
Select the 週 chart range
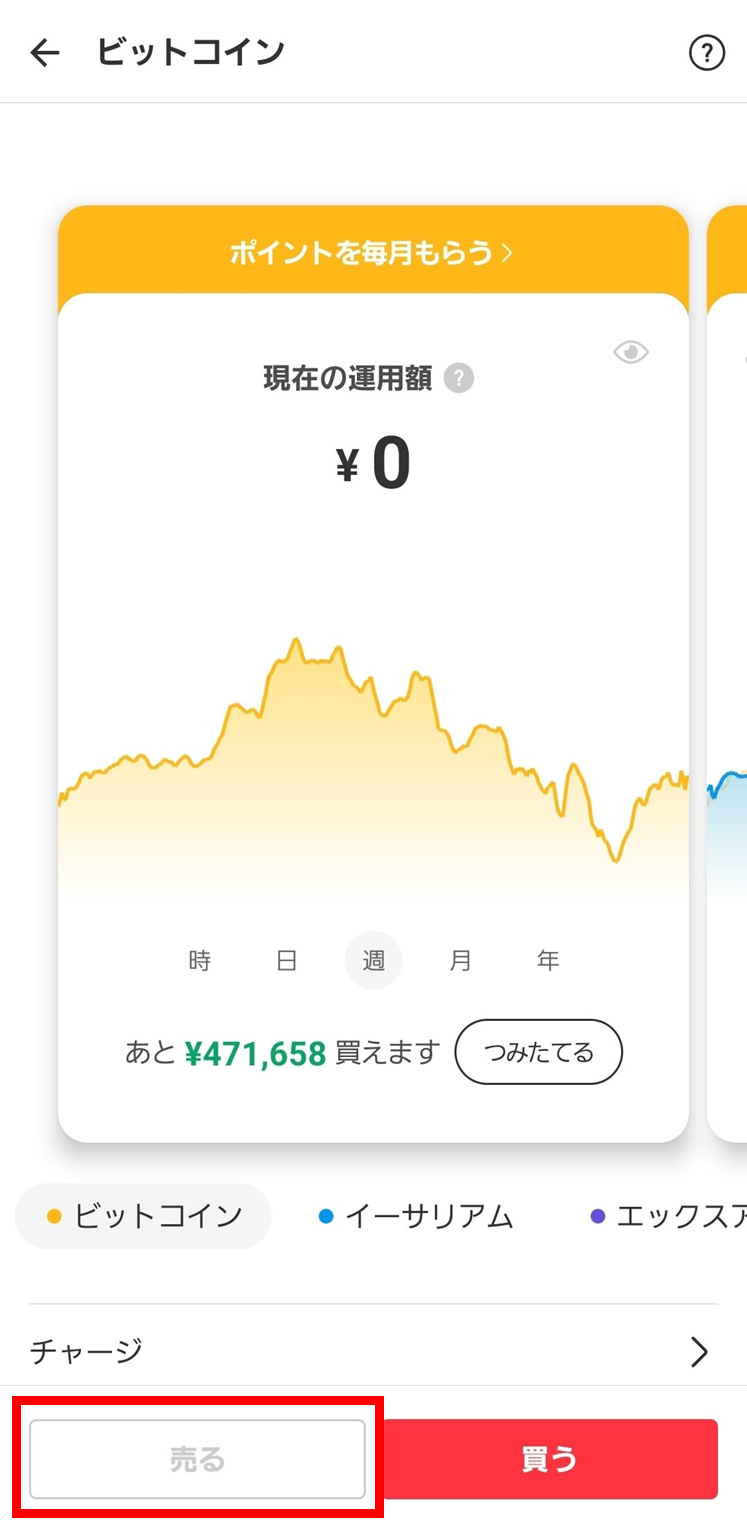373,961
